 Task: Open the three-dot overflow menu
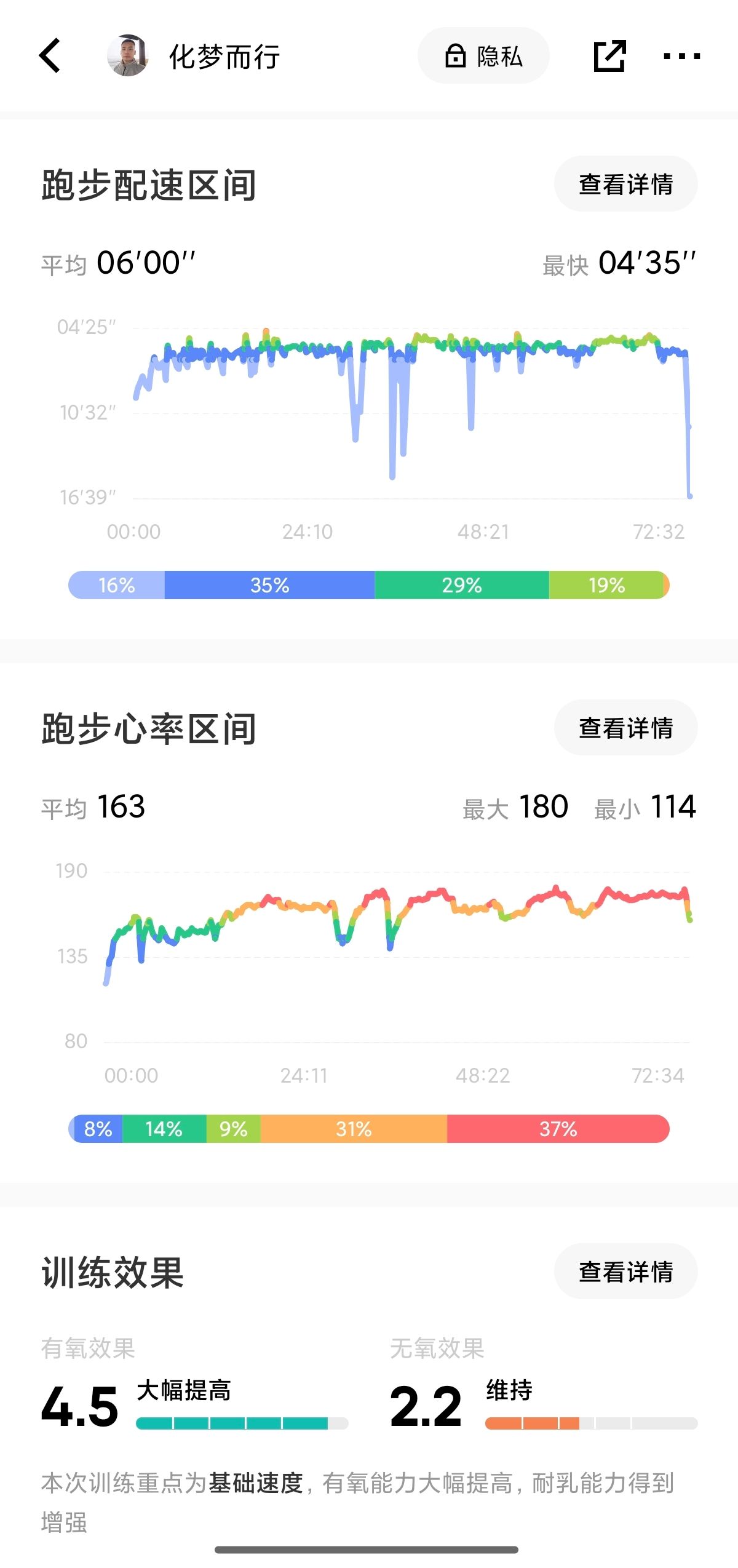point(681,56)
